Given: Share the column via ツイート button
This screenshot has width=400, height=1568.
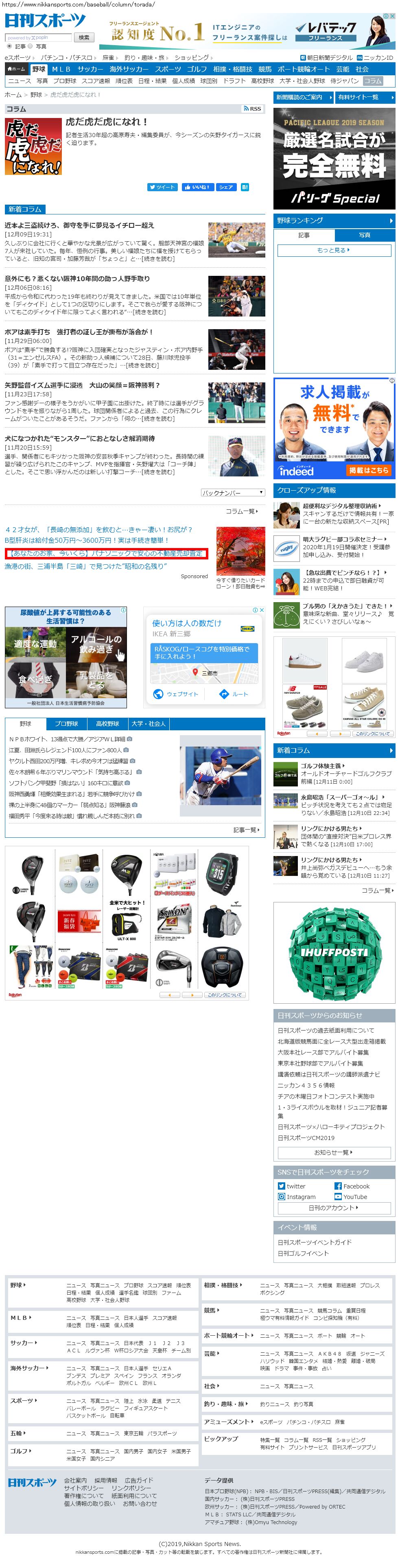Looking at the screenshot, I should tap(162, 187).
